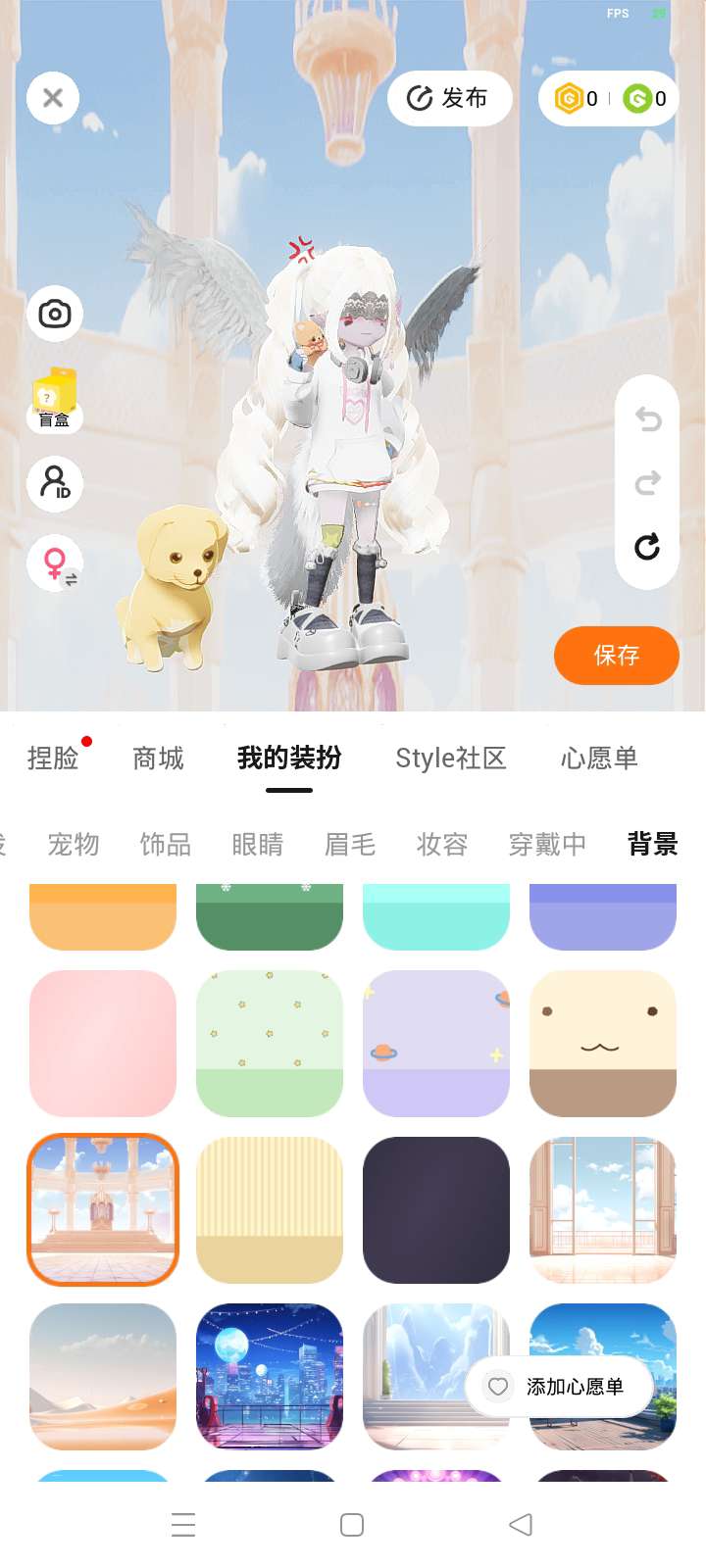The width and height of the screenshot is (706, 1568).
Task: Show the 饰品 accessories category
Action: click(165, 844)
